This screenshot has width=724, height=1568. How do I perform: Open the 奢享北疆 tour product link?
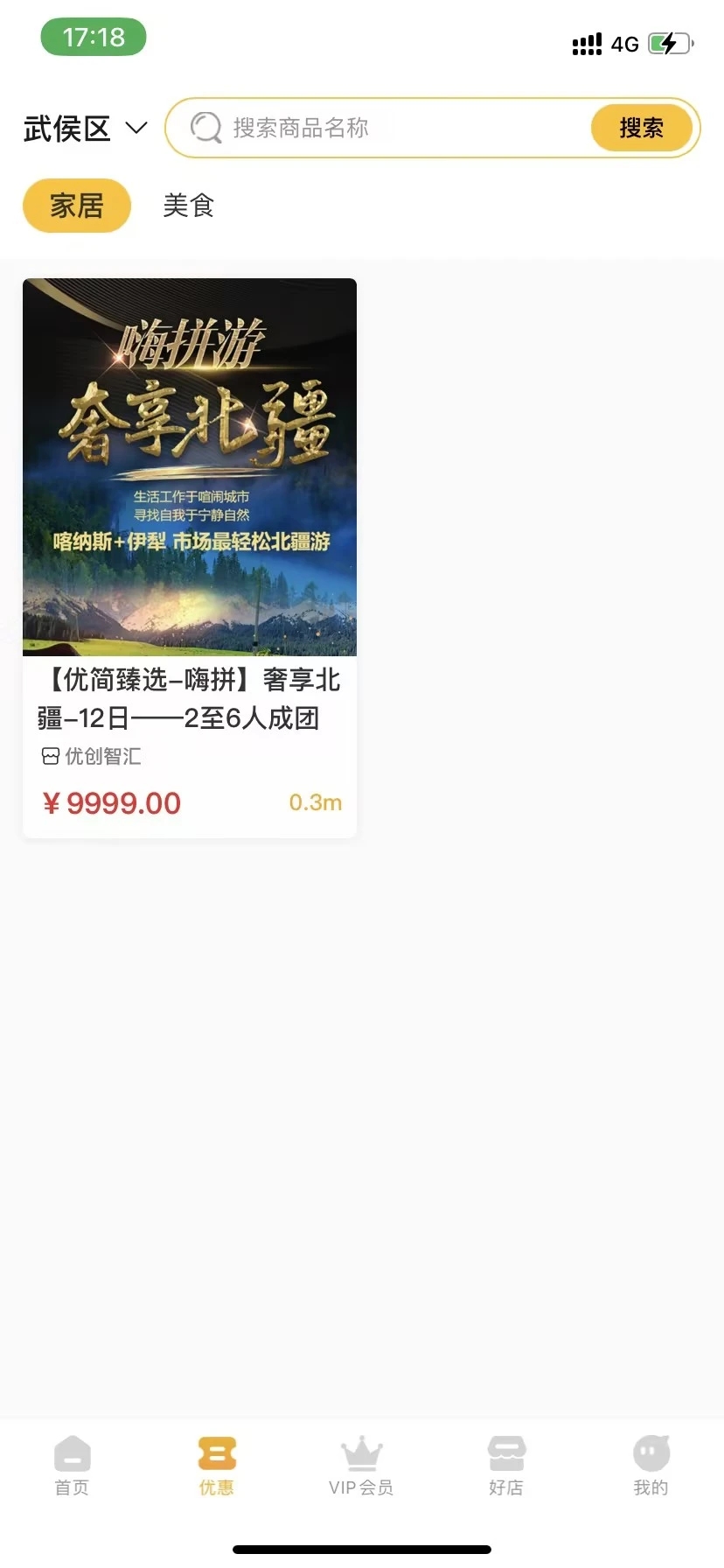coord(189,698)
